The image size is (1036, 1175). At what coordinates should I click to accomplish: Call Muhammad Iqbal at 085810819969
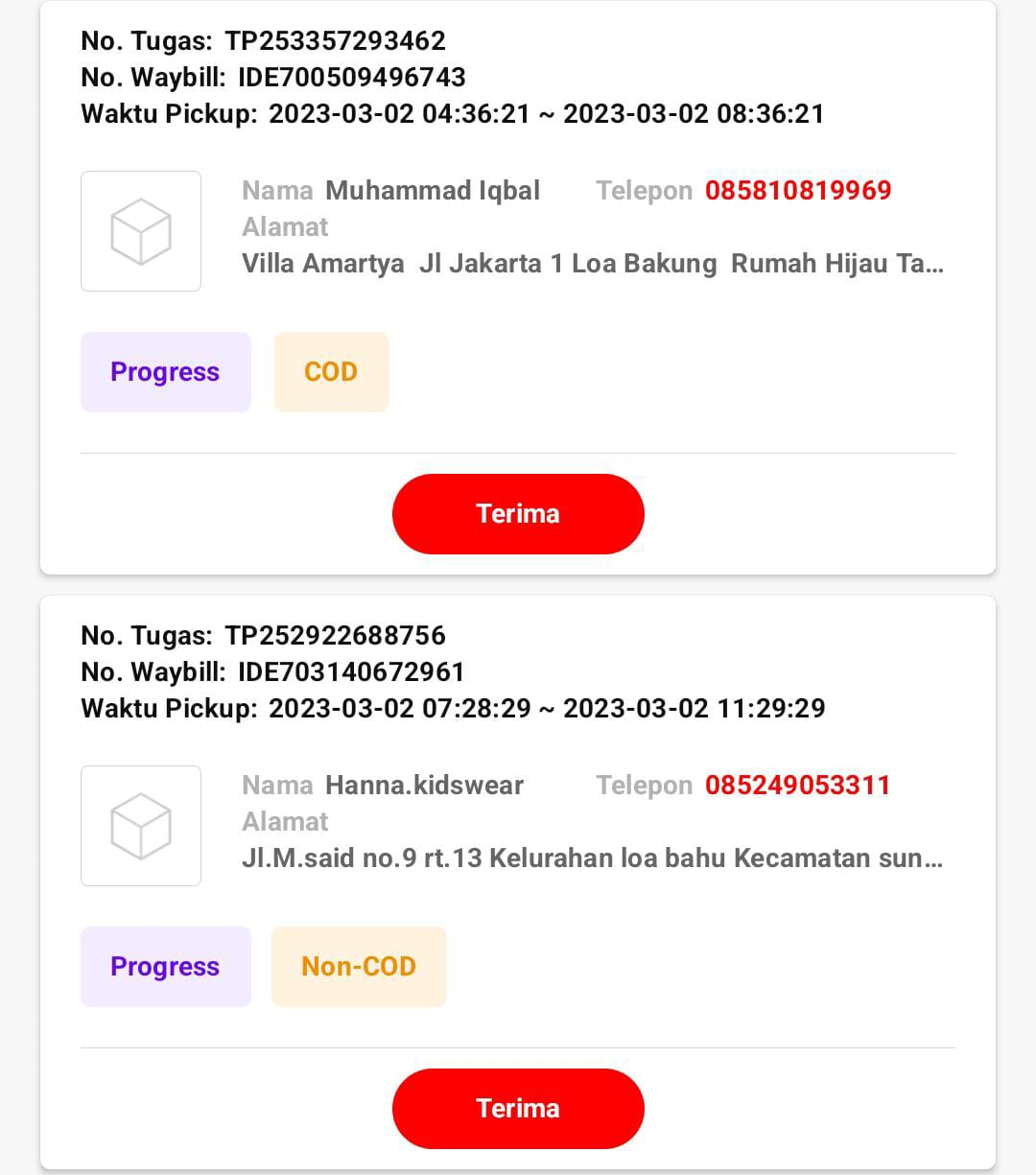(798, 190)
